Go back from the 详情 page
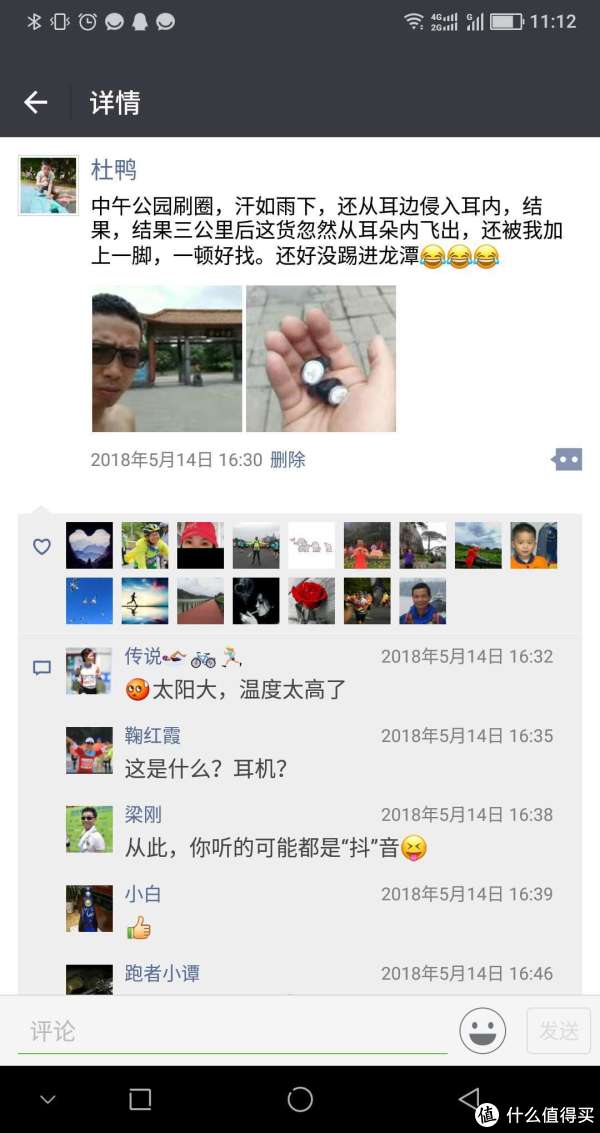Image resolution: width=600 pixels, height=1133 pixels. [x=36, y=102]
